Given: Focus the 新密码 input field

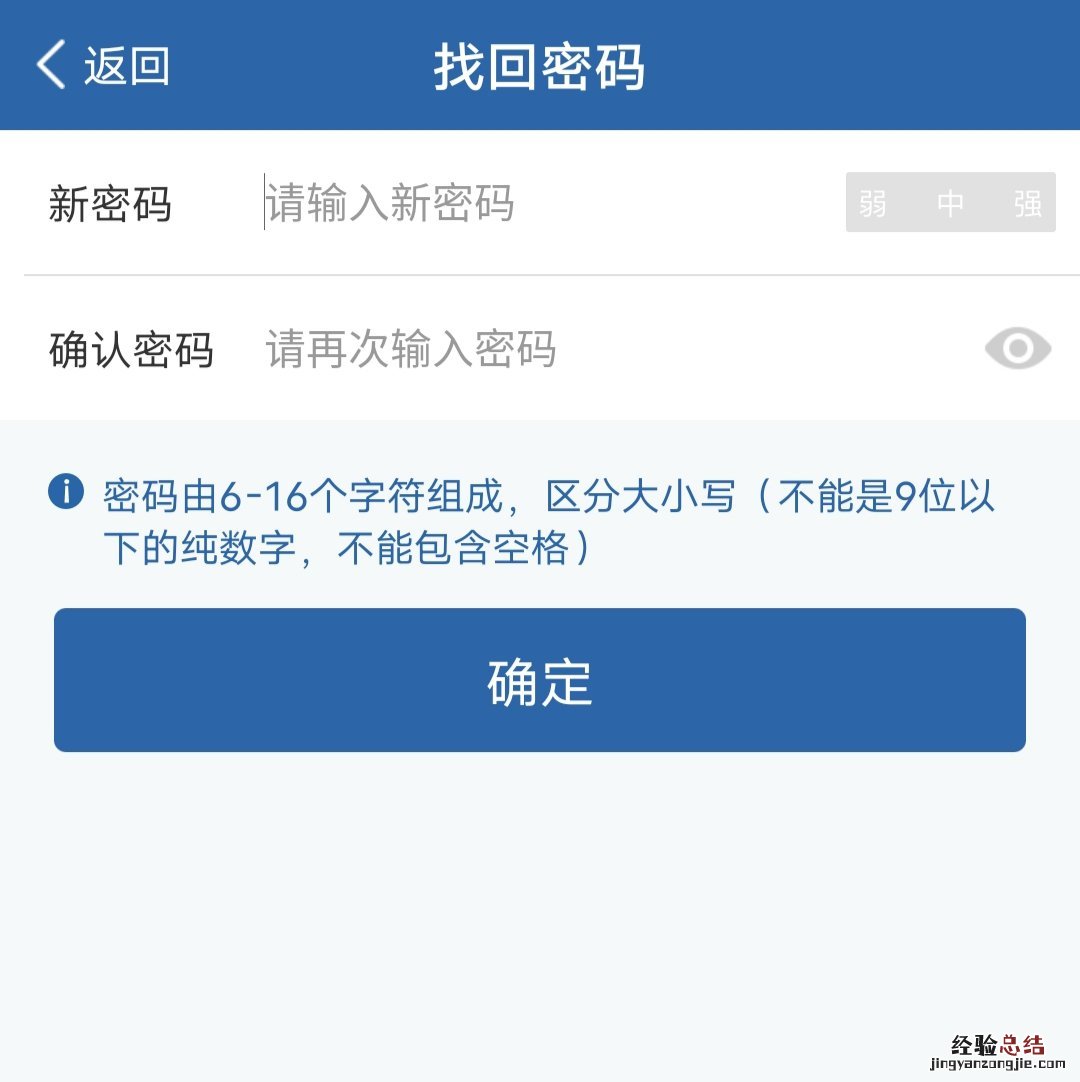Looking at the screenshot, I should [x=540, y=203].
